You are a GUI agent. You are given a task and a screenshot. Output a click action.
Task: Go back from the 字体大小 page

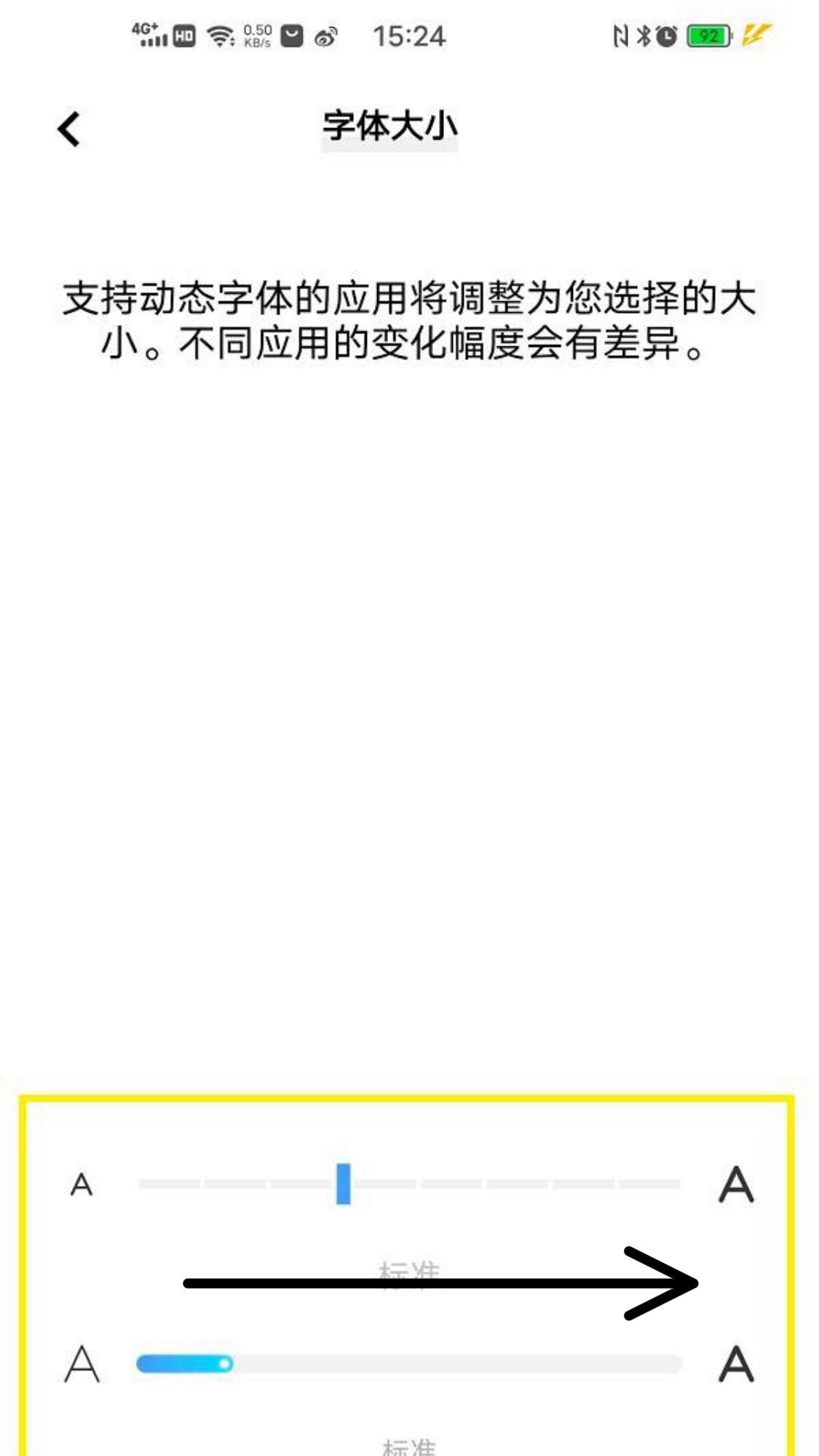[x=69, y=130]
